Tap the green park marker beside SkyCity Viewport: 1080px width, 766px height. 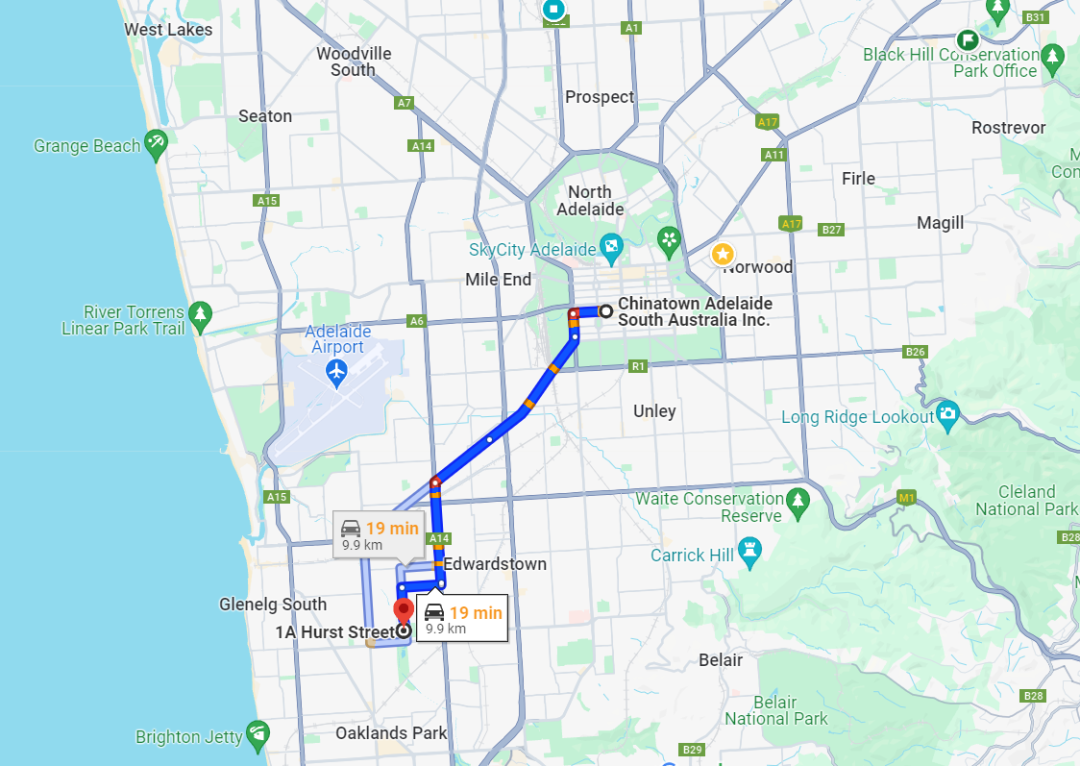coord(669,240)
